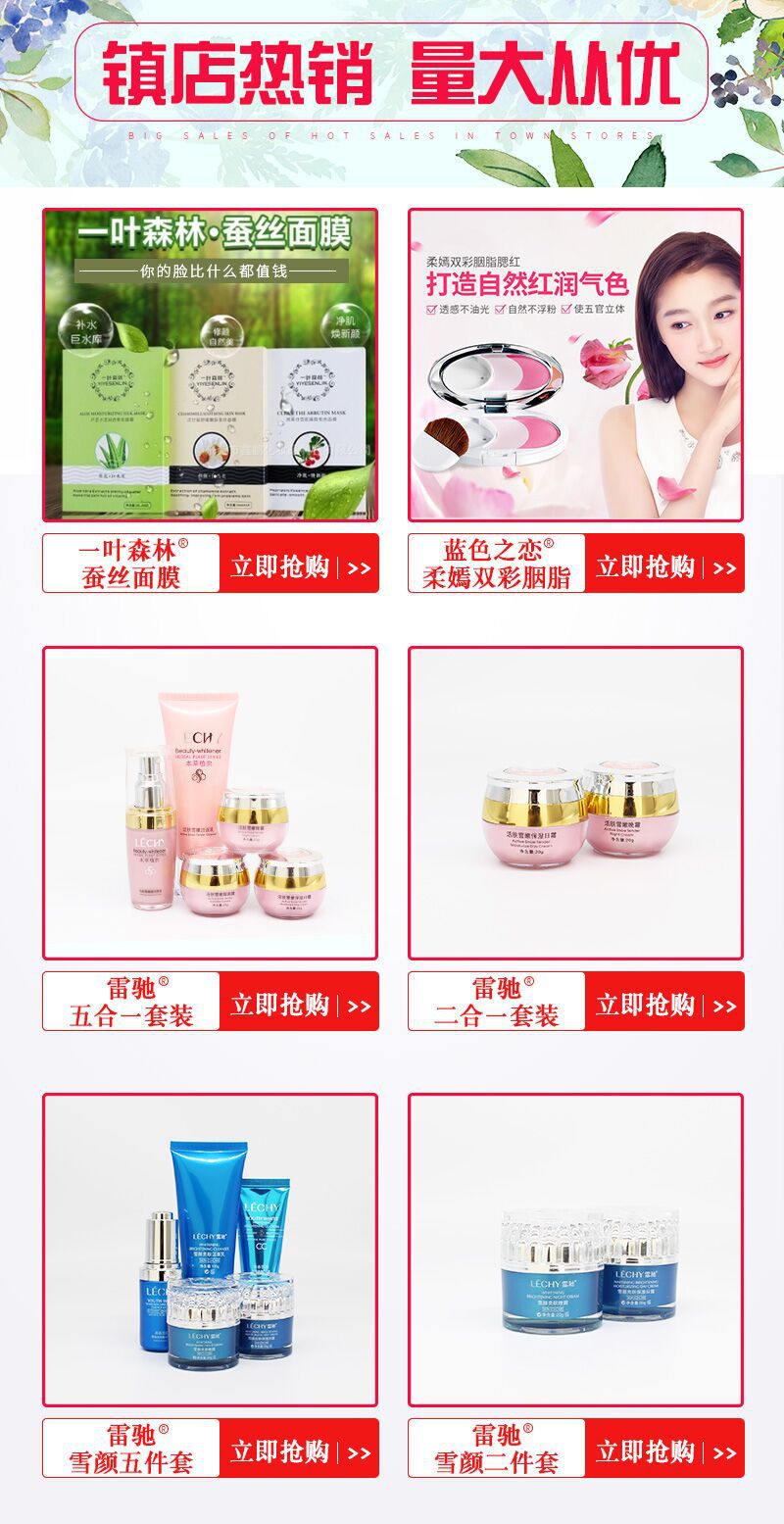Open the blue 雪颜五件套 product picture
The image size is (784, 1524).
click(x=210, y=1250)
